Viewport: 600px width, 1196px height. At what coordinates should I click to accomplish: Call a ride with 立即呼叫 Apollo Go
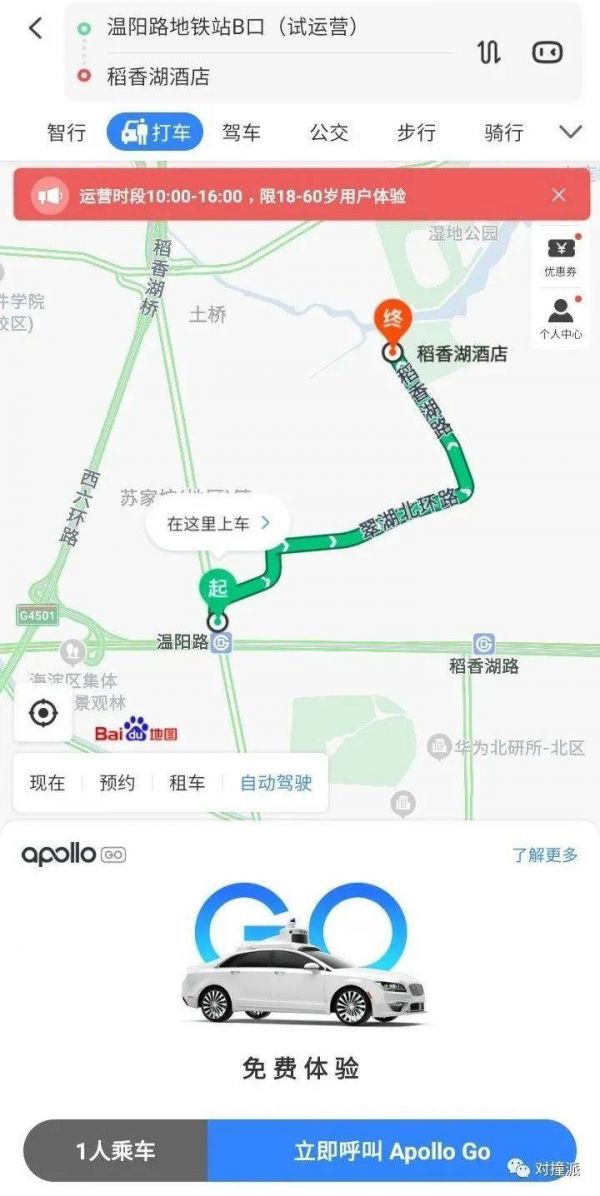(392, 1152)
